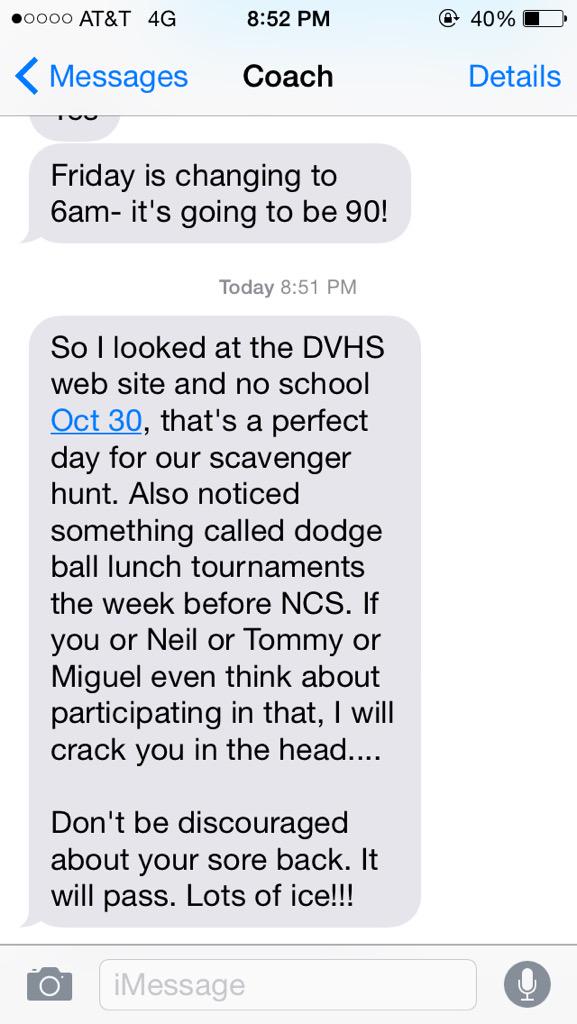Tap the Oct 30 date link
This screenshot has width=577, height=1024.
pos(96,421)
